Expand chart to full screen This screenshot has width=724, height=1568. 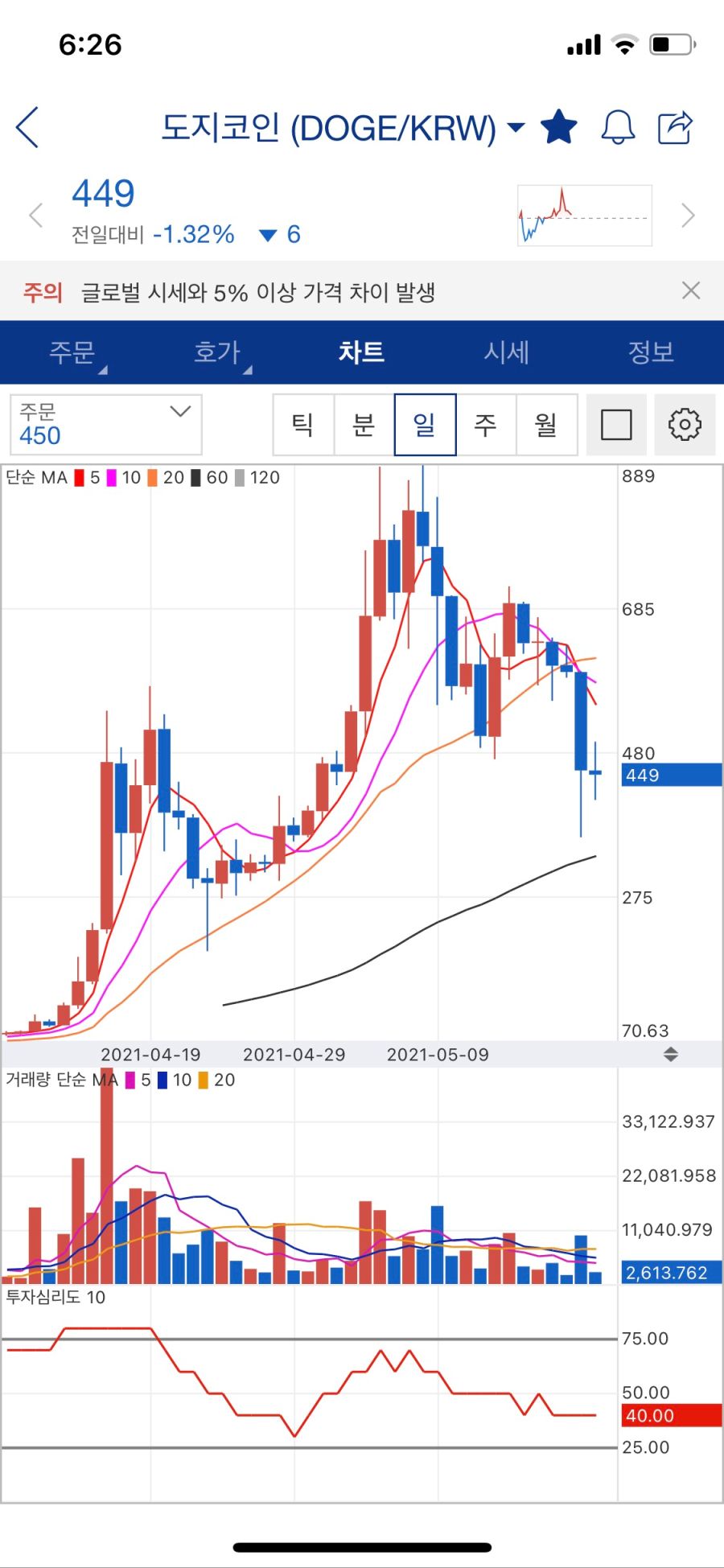click(616, 424)
